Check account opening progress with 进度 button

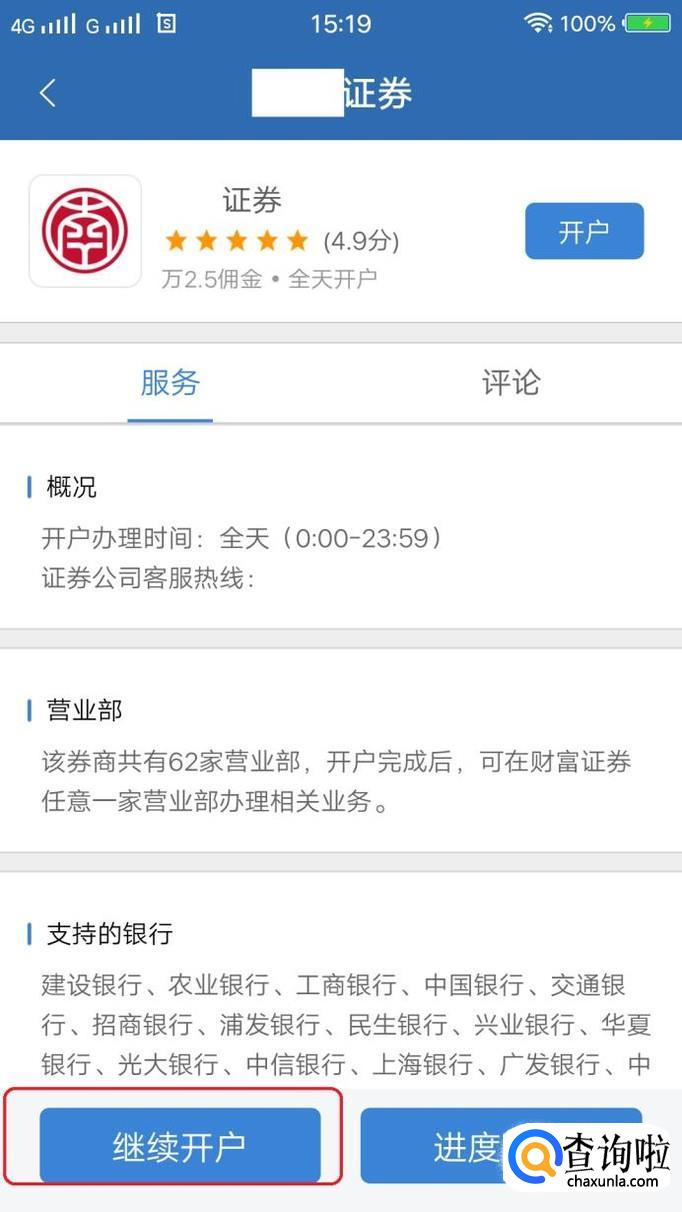(440, 1146)
